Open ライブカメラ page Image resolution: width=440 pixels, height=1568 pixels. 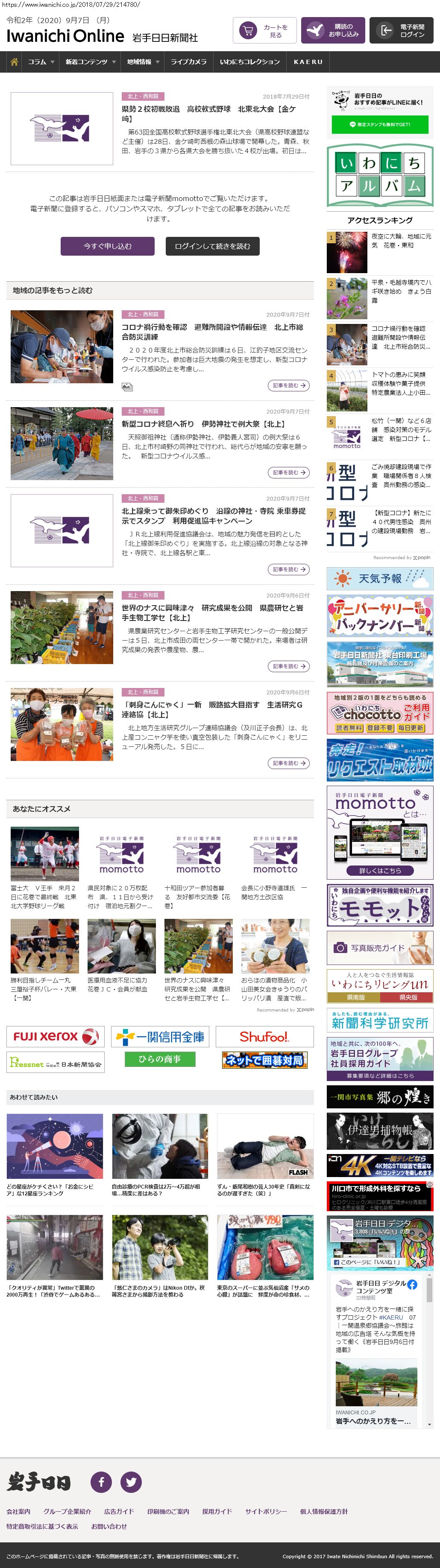tap(188, 62)
